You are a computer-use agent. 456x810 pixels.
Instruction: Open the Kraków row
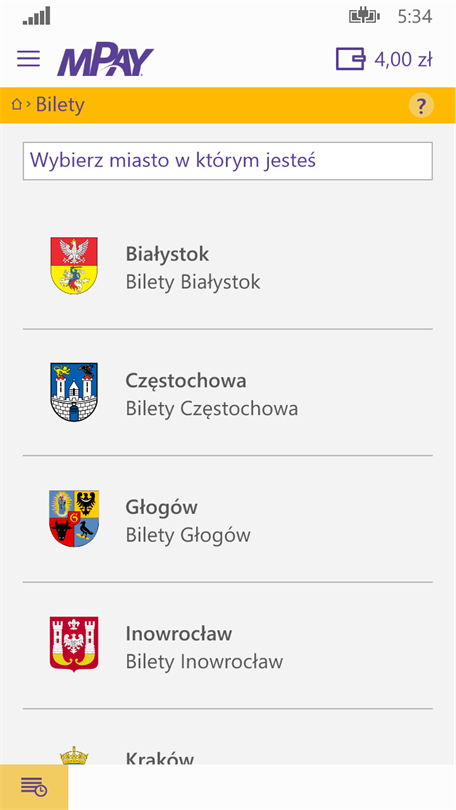[x=228, y=737]
